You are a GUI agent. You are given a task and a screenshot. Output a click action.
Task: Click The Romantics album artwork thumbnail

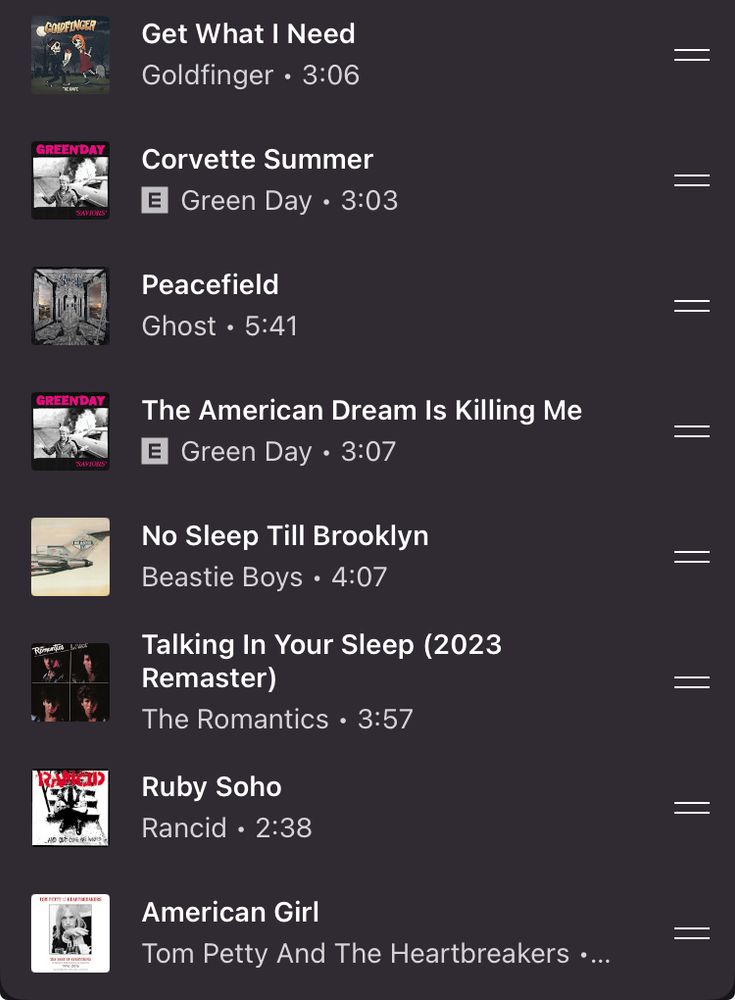[x=70, y=682]
